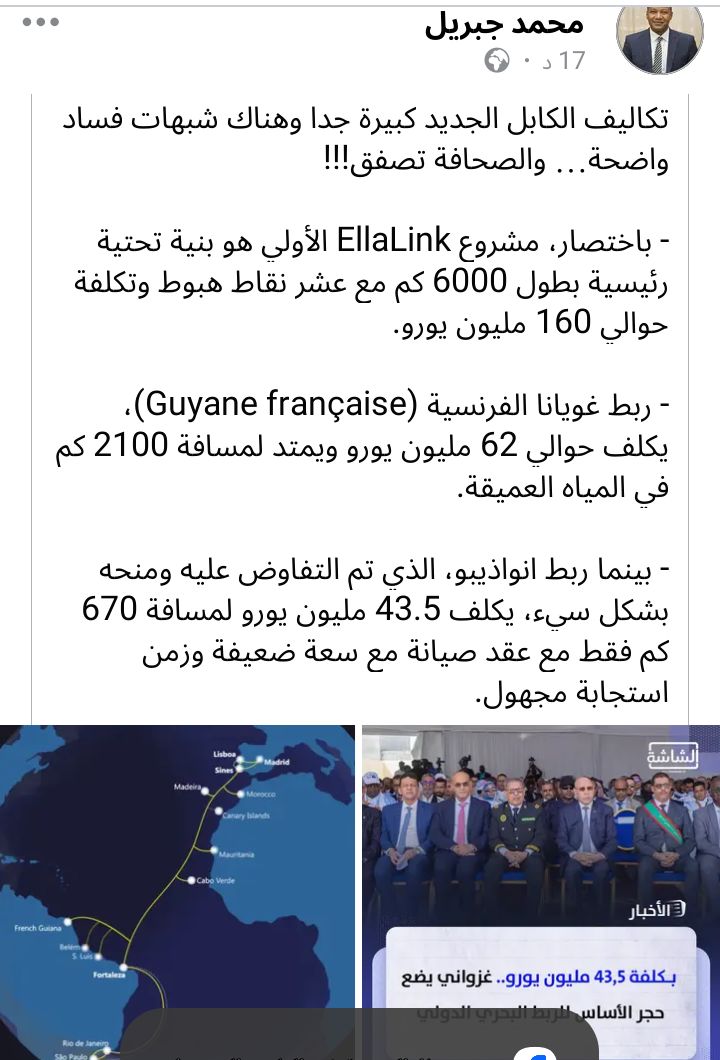720x1060 pixels.
Task: Open محمد جبريل's profile picture
Action: [658, 37]
